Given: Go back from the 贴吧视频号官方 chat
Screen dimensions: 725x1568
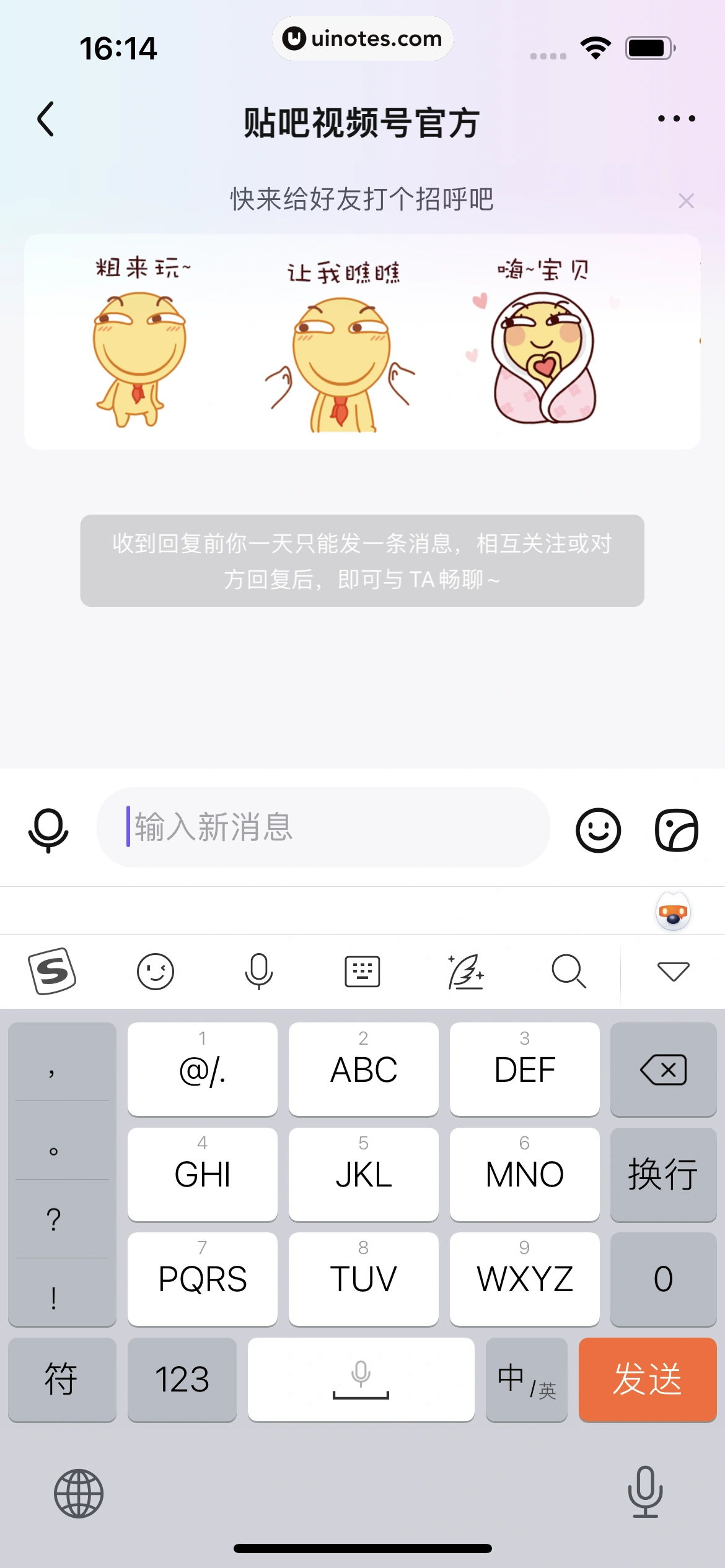Looking at the screenshot, I should [x=46, y=119].
